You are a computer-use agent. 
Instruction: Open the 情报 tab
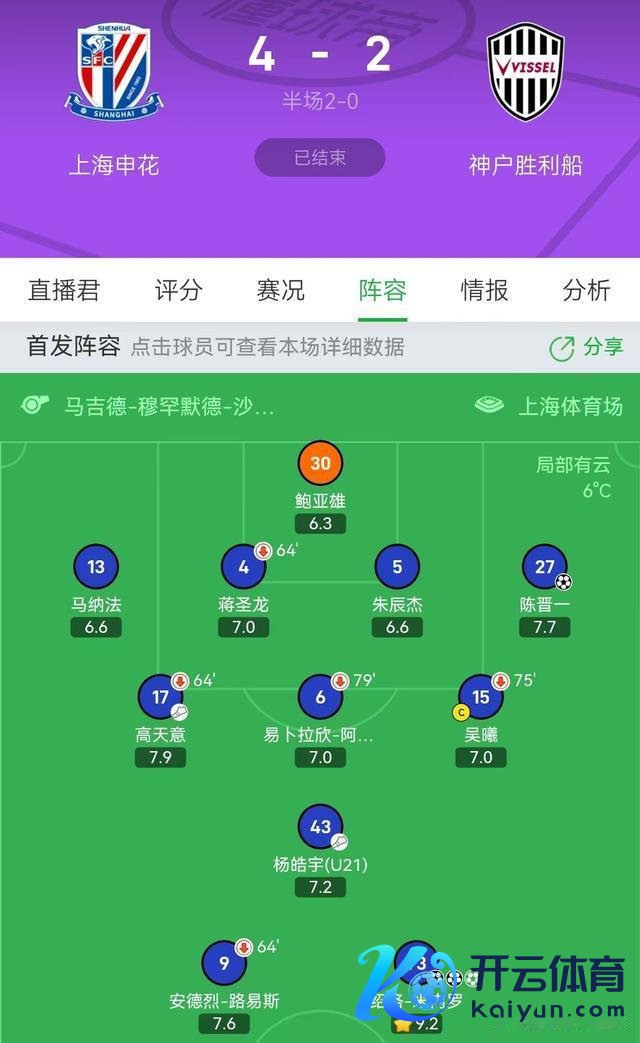tap(484, 290)
